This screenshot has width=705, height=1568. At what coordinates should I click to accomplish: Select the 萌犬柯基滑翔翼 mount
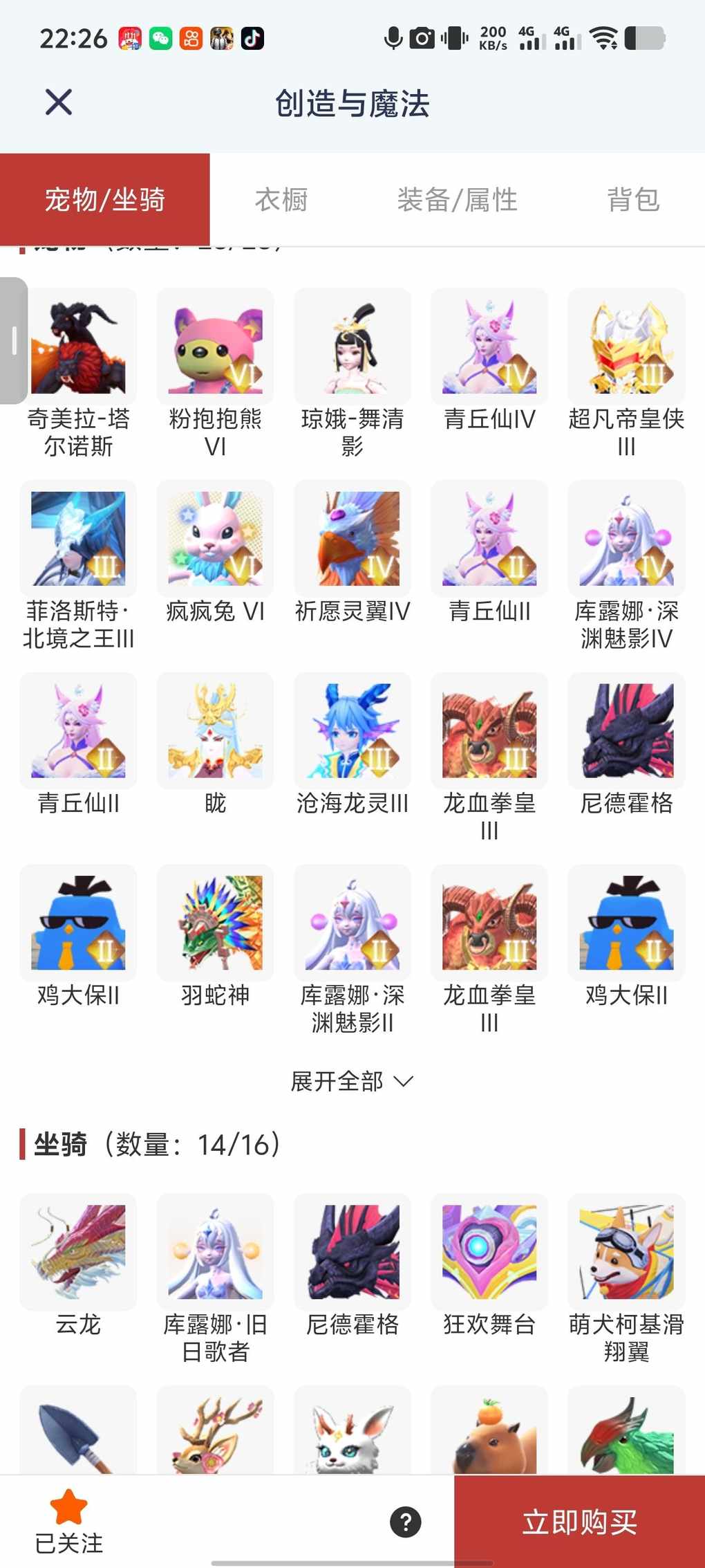pyautogui.click(x=626, y=1253)
